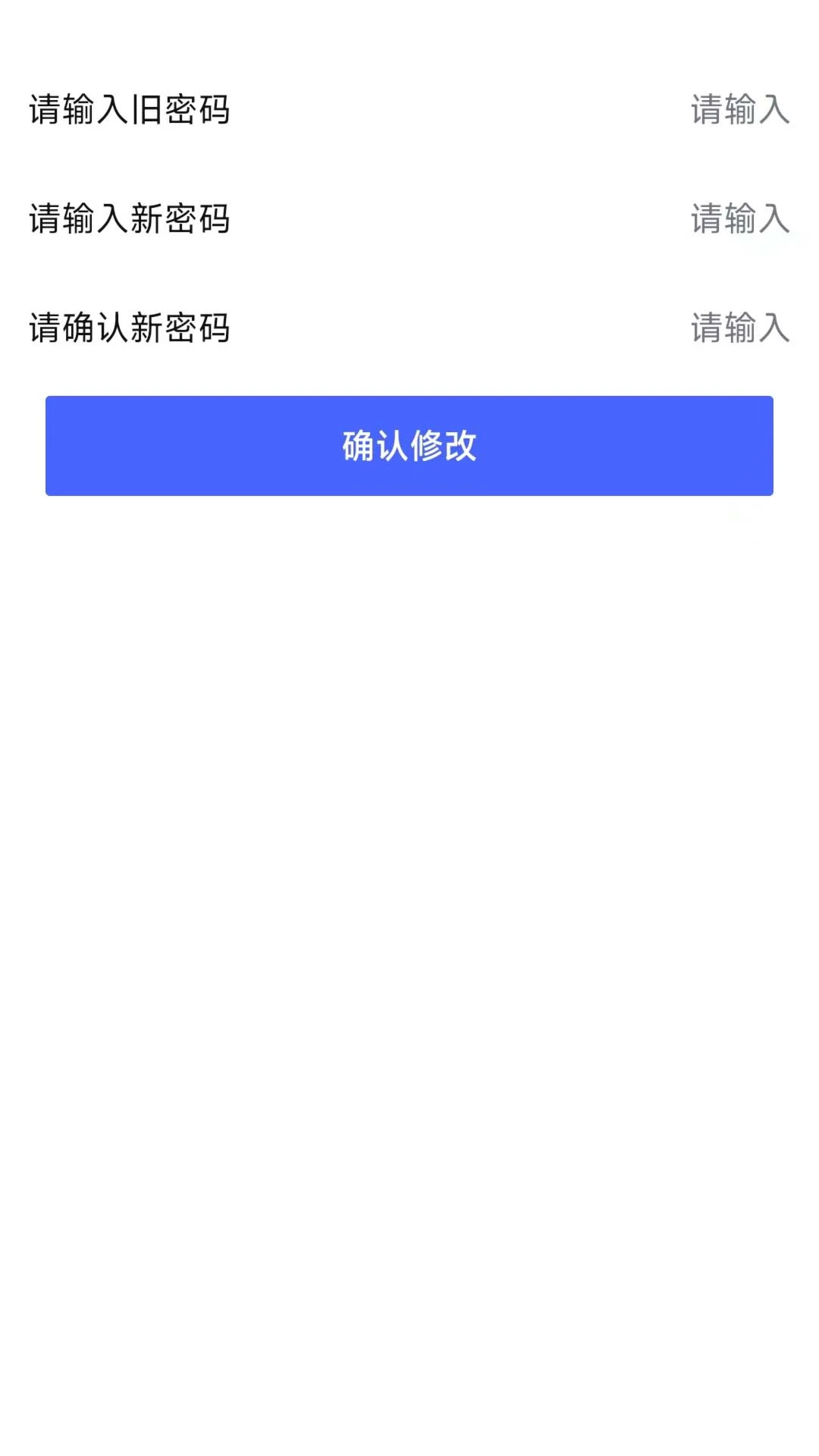Tap the blue confirm changes button

point(409,447)
